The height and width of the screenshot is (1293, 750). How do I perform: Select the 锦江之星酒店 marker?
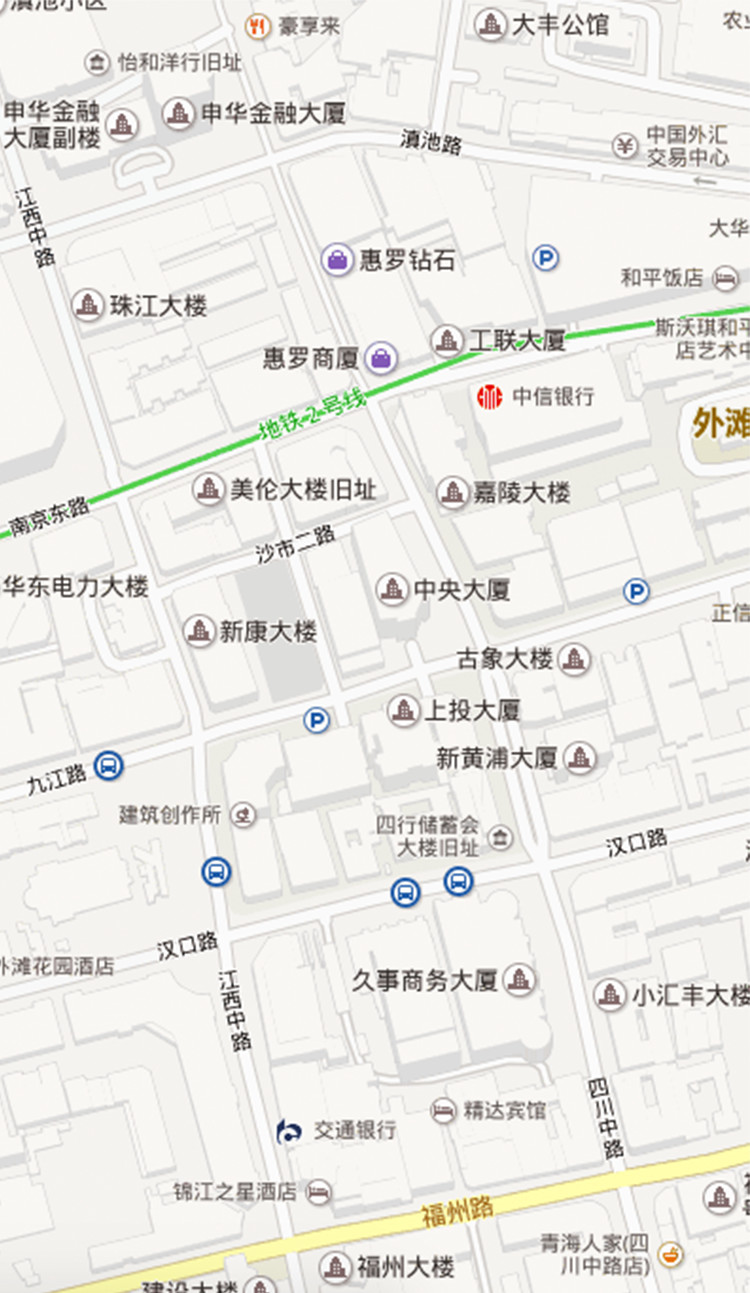(x=318, y=1191)
